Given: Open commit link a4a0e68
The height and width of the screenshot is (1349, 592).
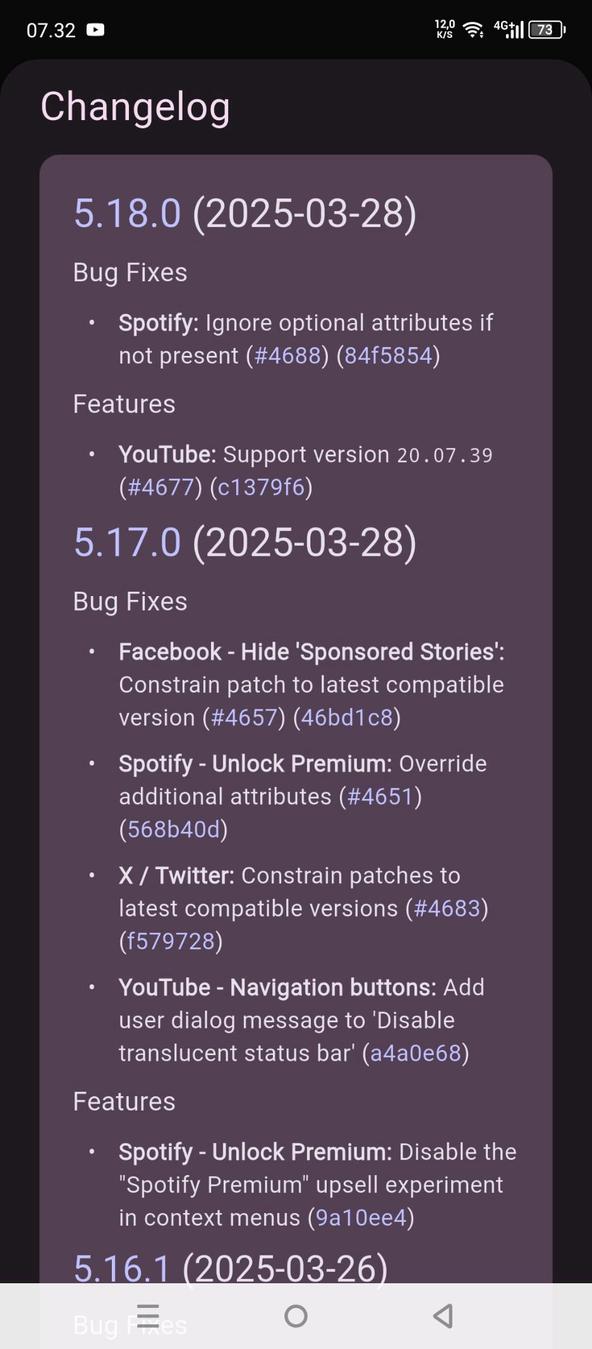Looking at the screenshot, I should (x=416, y=1054).
